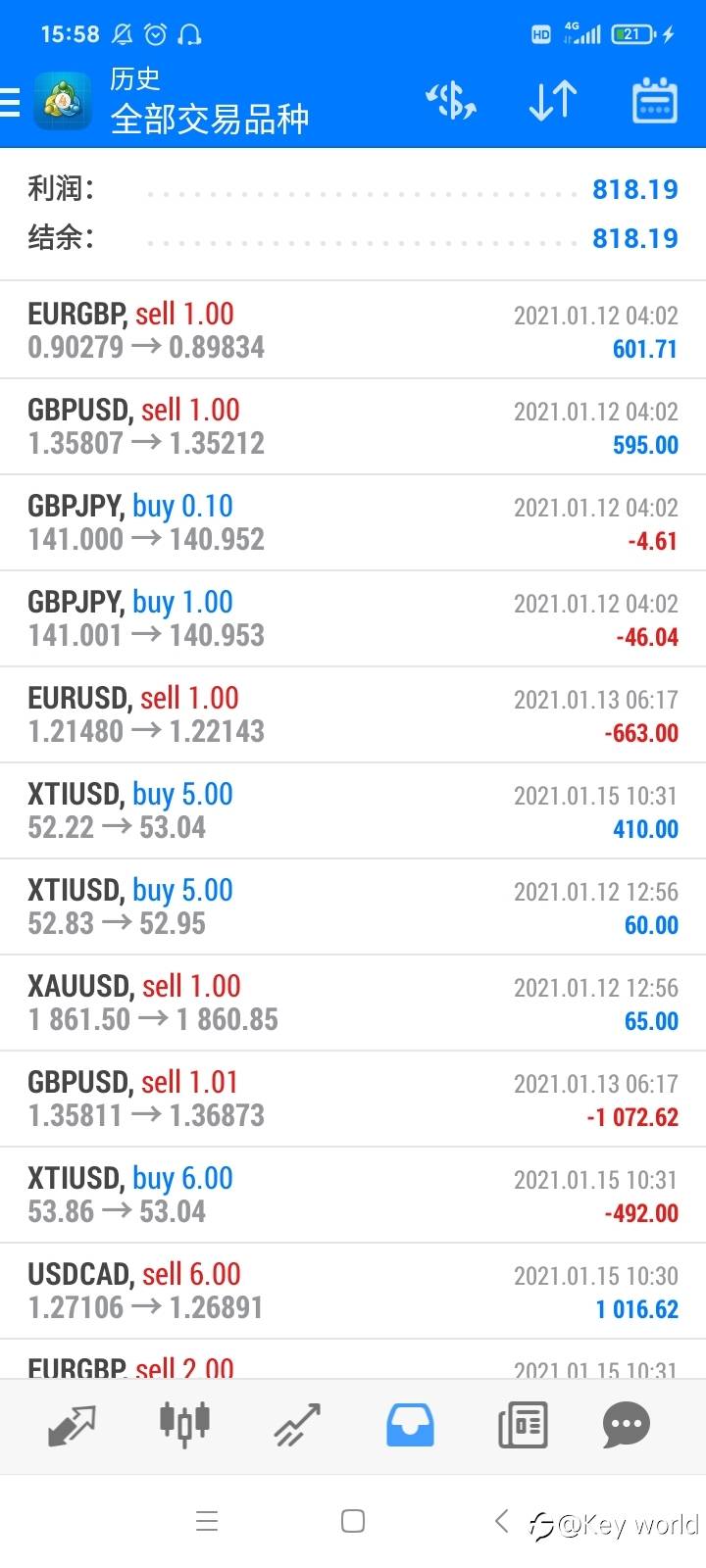Open the system recent apps button
The width and height of the screenshot is (706, 1568).
click(x=207, y=1521)
